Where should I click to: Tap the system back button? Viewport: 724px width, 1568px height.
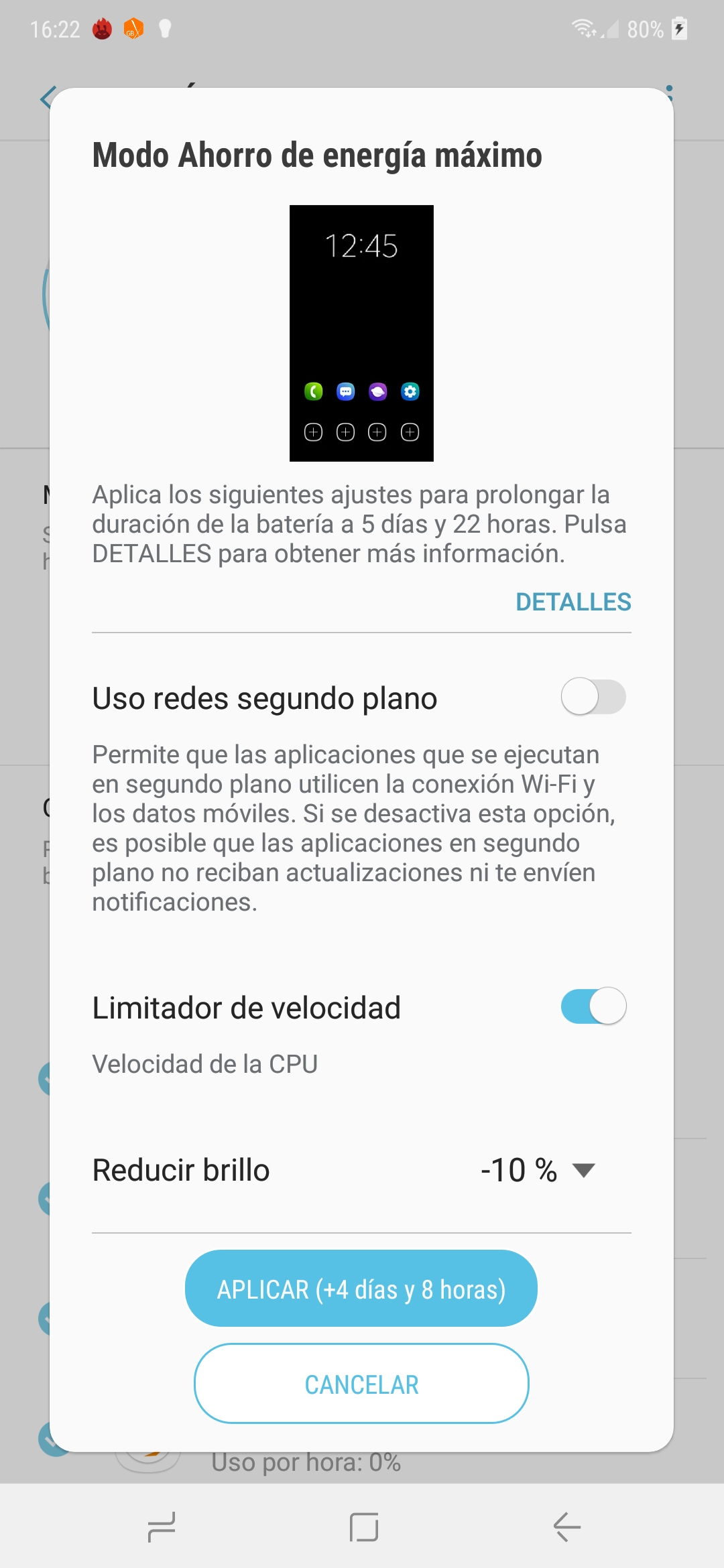(566, 1527)
